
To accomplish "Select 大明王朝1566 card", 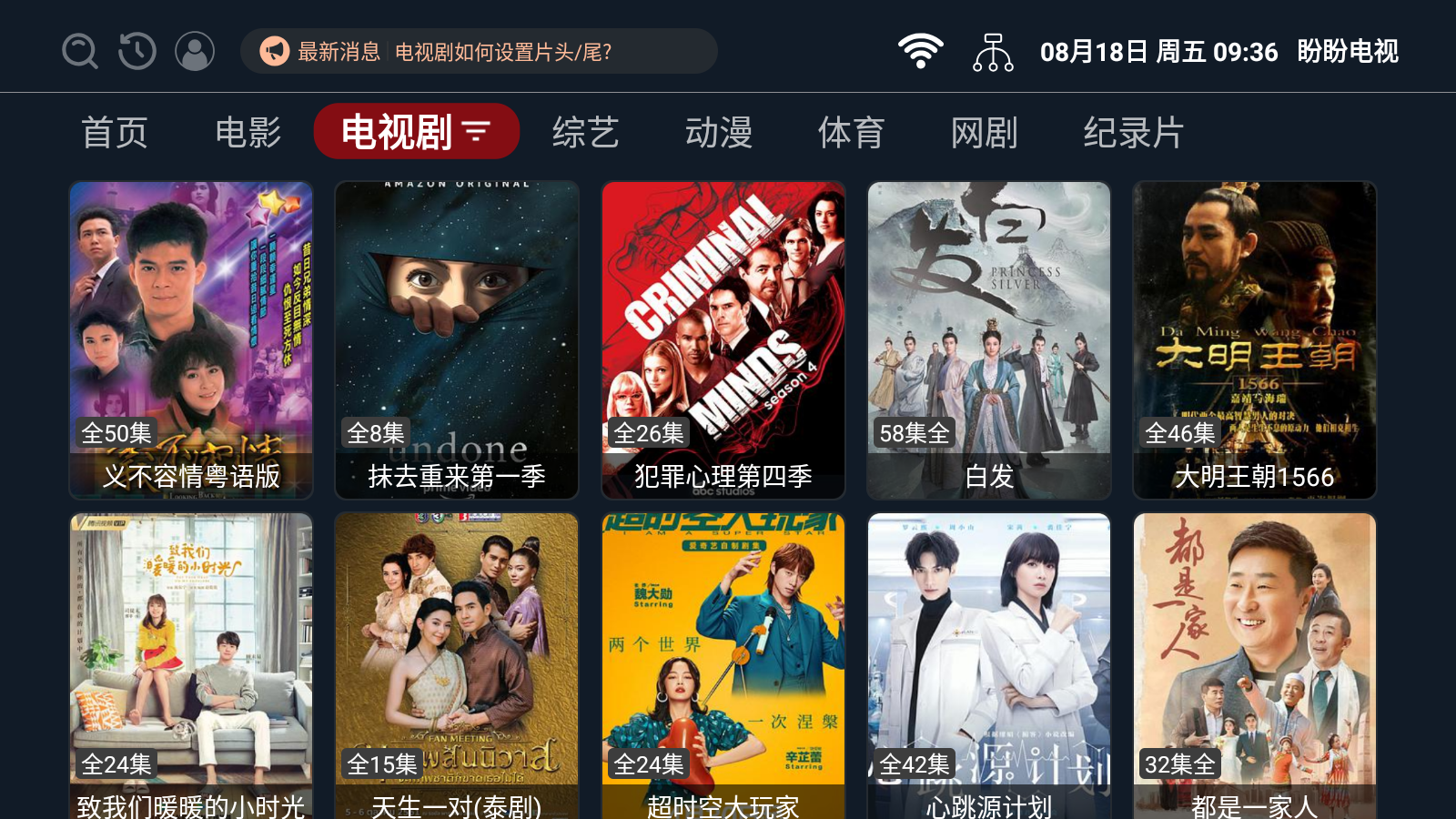I will tap(1255, 339).
